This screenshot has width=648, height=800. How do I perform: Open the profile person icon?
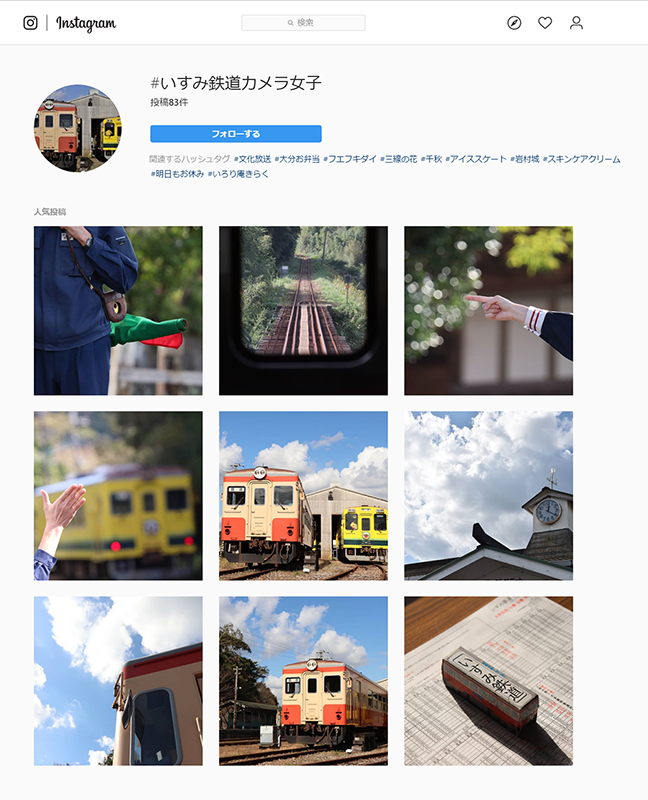tap(576, 23)
